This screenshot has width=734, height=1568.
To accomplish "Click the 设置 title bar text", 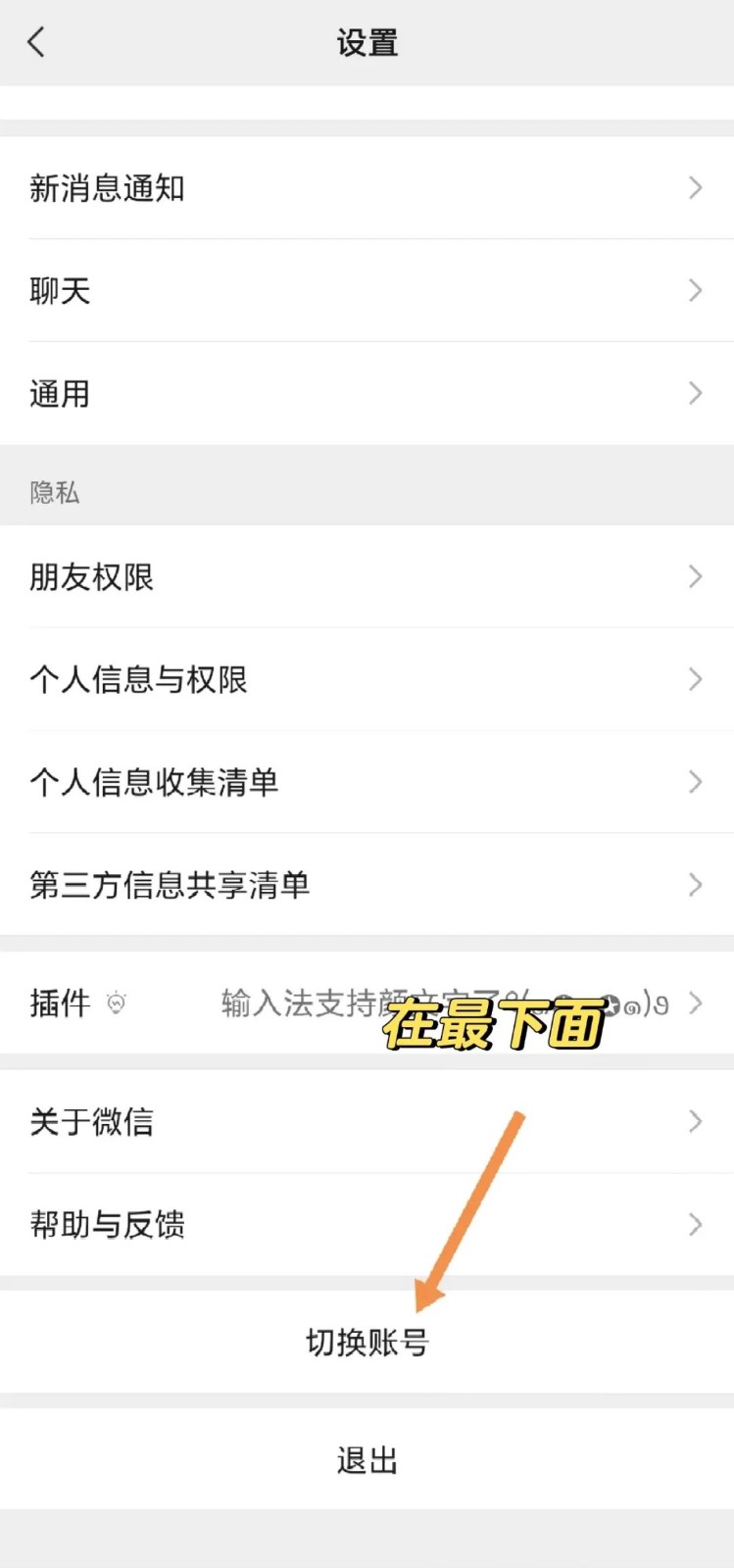I will (367, 43).
